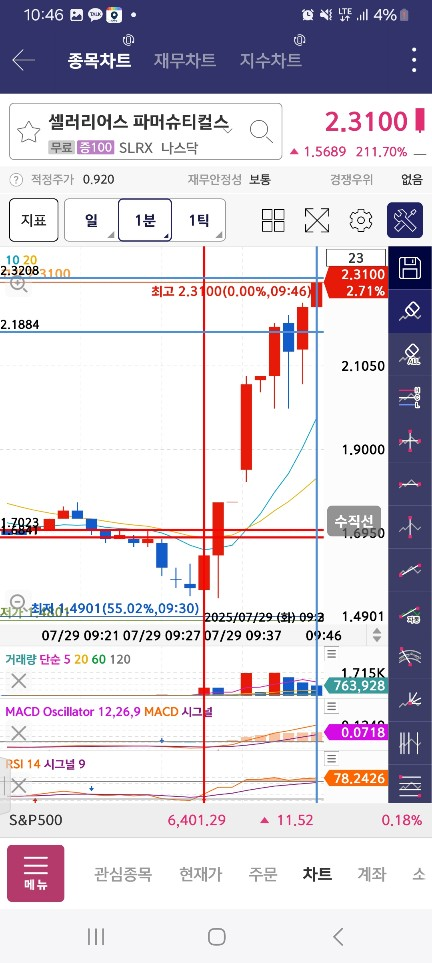The width and height of the screenshot is (432, 963).
Task: Go to the 현재가 tab
Action: coord(200,874)
